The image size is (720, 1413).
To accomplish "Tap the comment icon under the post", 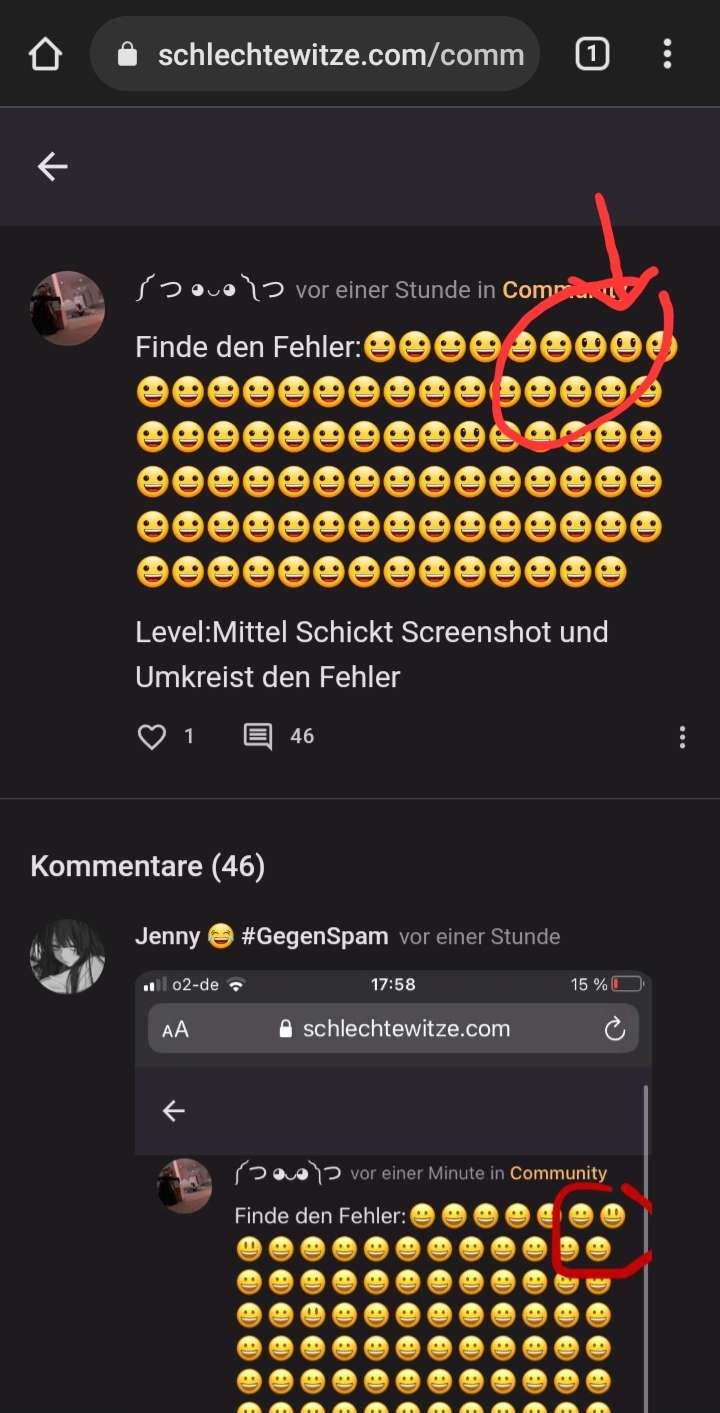I will coord(258,737).
